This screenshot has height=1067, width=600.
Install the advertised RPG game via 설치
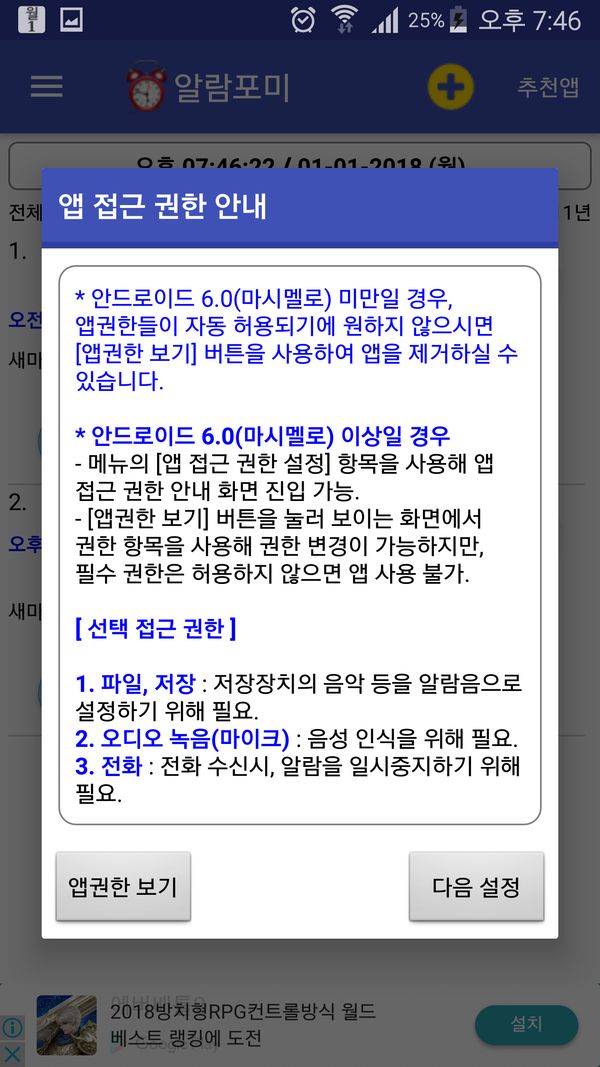click(526, 1024)
